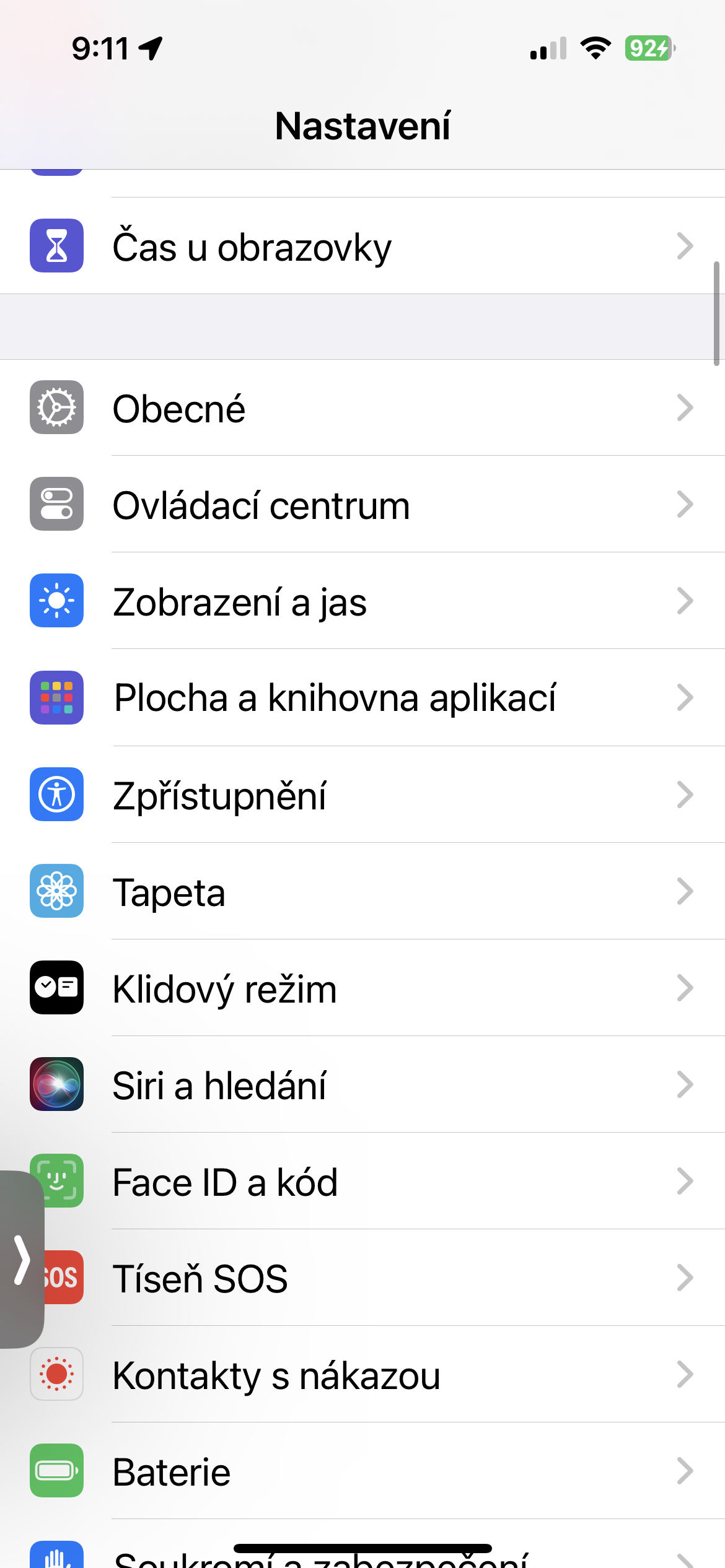Expand the side panel arrow handle

click(x=22, y=1259)
